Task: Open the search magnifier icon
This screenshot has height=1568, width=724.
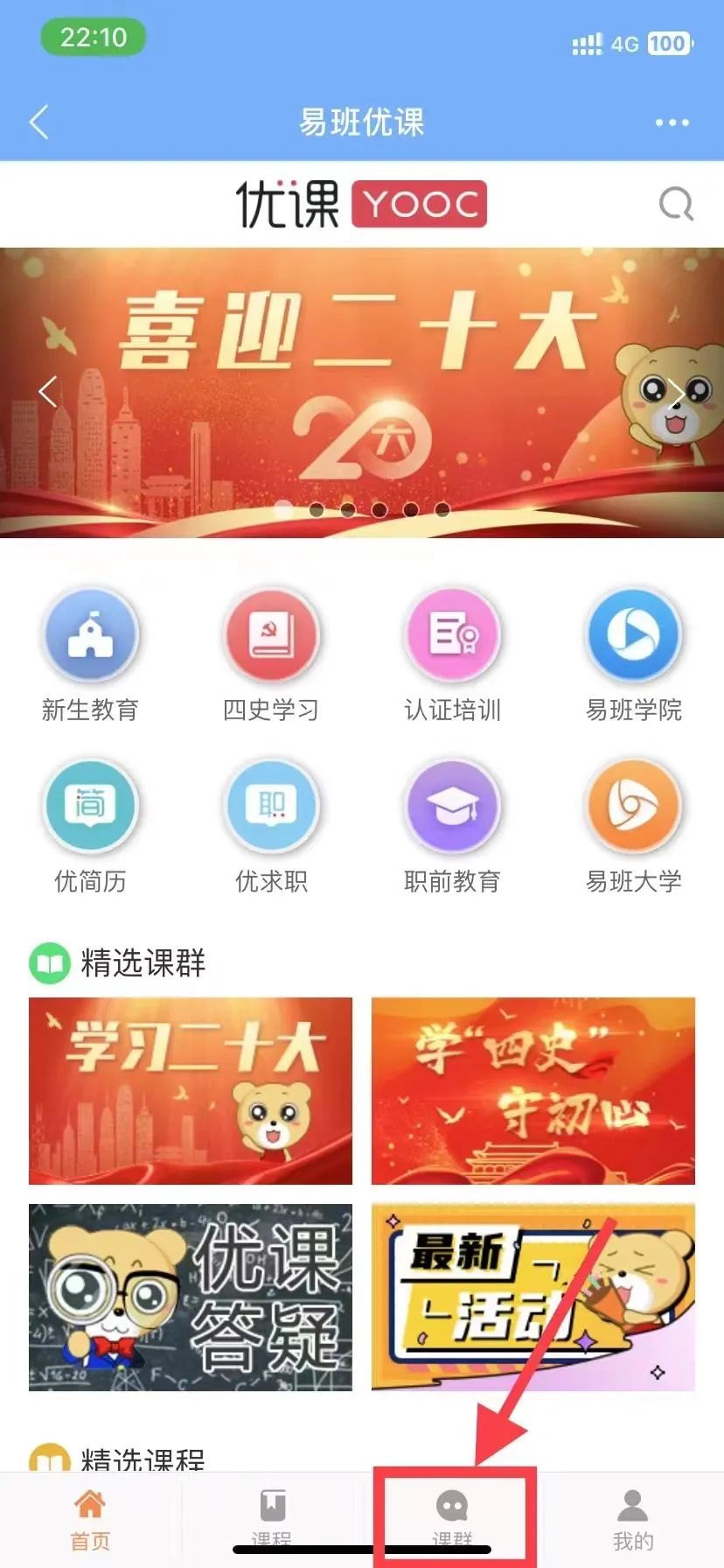Action: click(x=676, y=204)
